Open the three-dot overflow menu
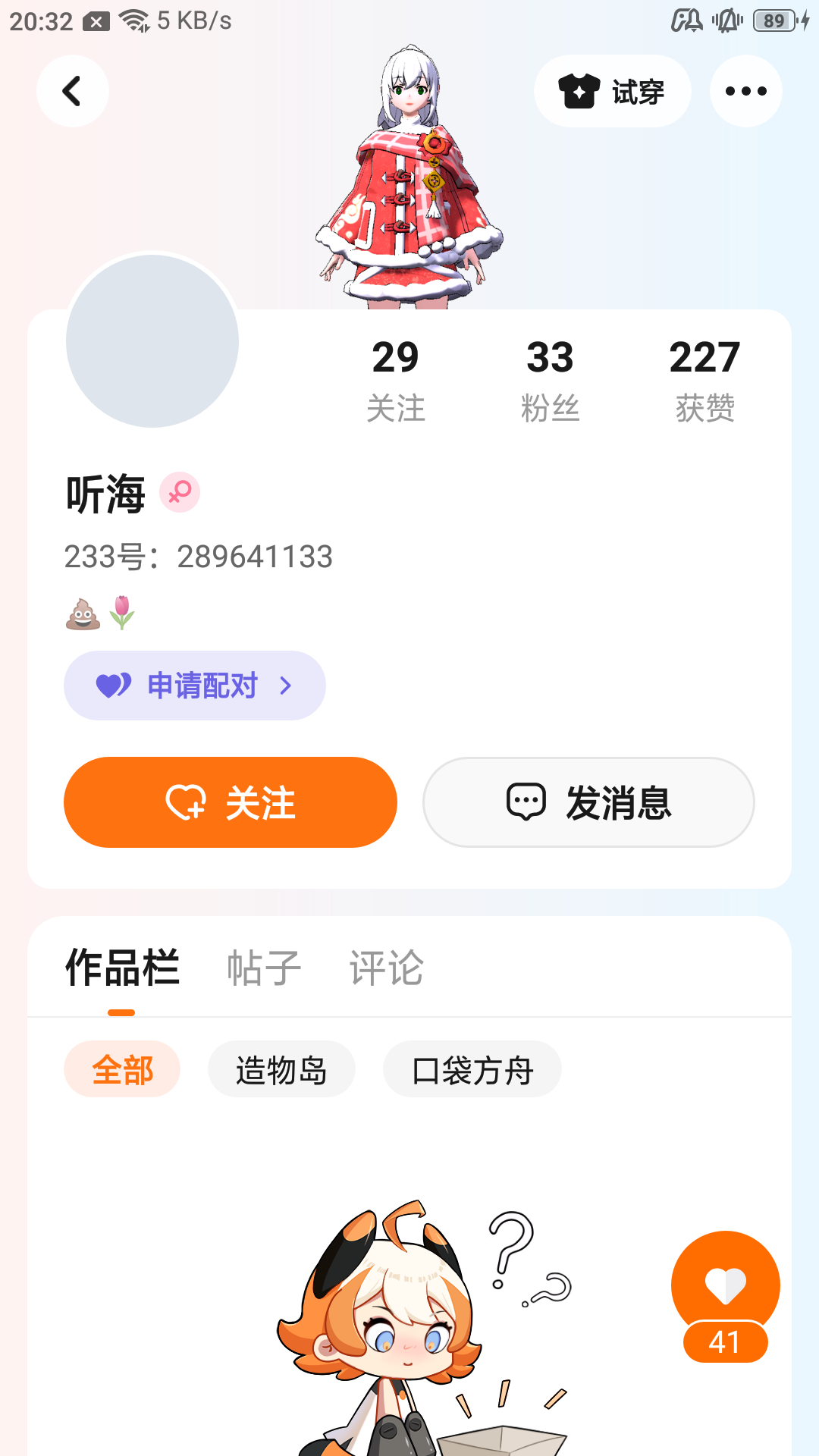Image resolution: width=819 pixels, height=1456 pixels. tap(745, 91)
